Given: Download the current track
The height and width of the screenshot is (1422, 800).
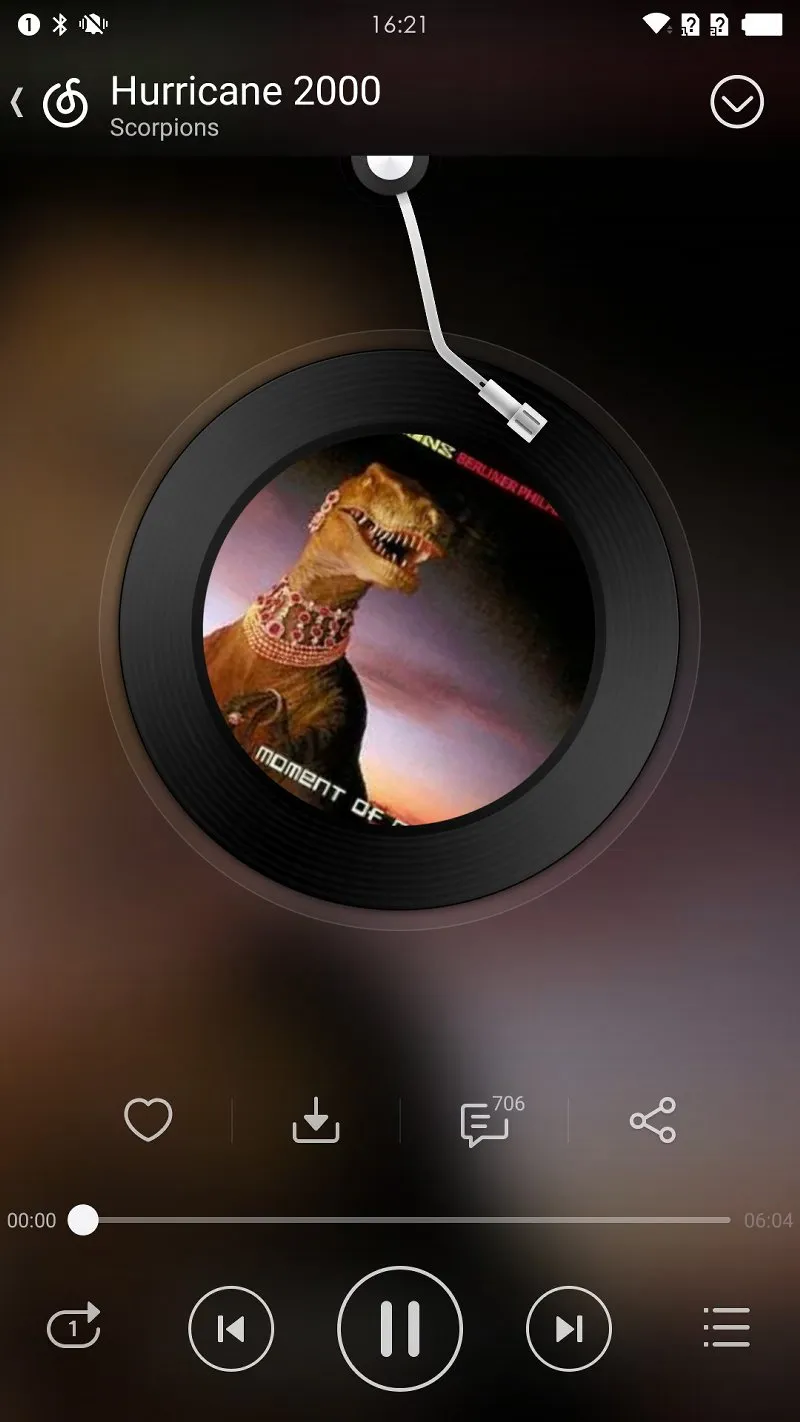Looking at the screenshot, I should 316,1120.
